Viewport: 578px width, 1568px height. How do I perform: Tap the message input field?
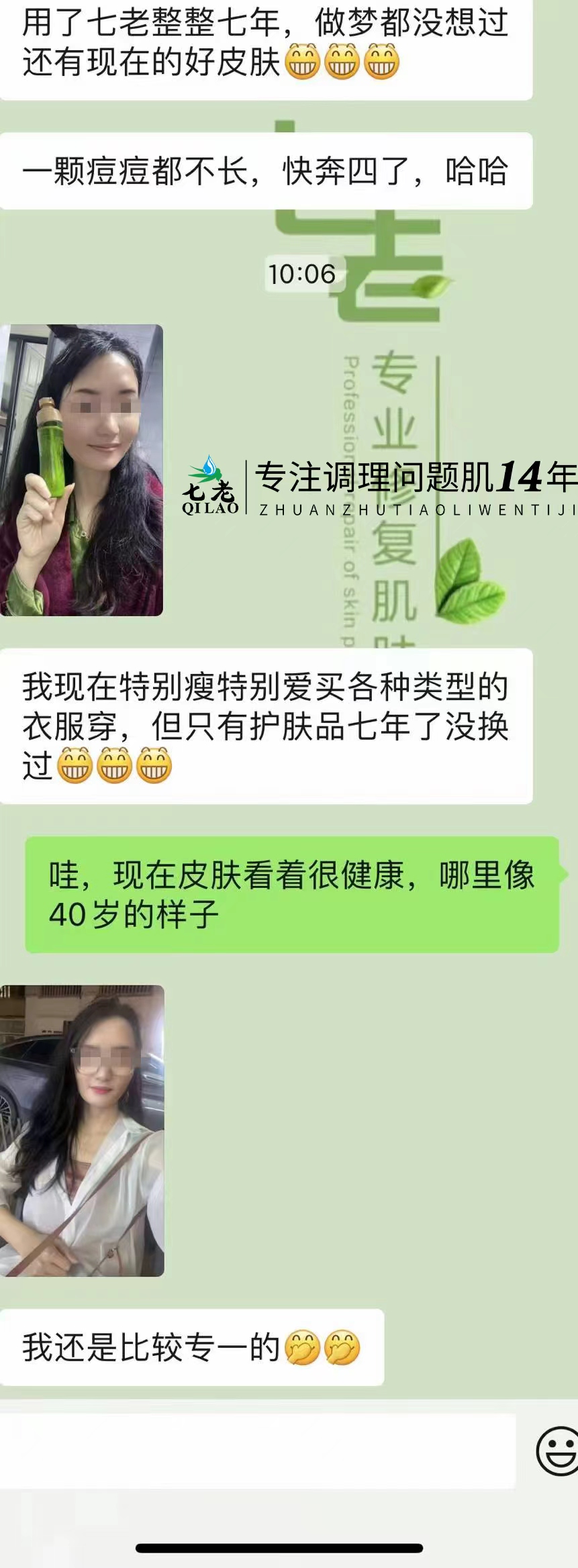(x=258, y=1451)
